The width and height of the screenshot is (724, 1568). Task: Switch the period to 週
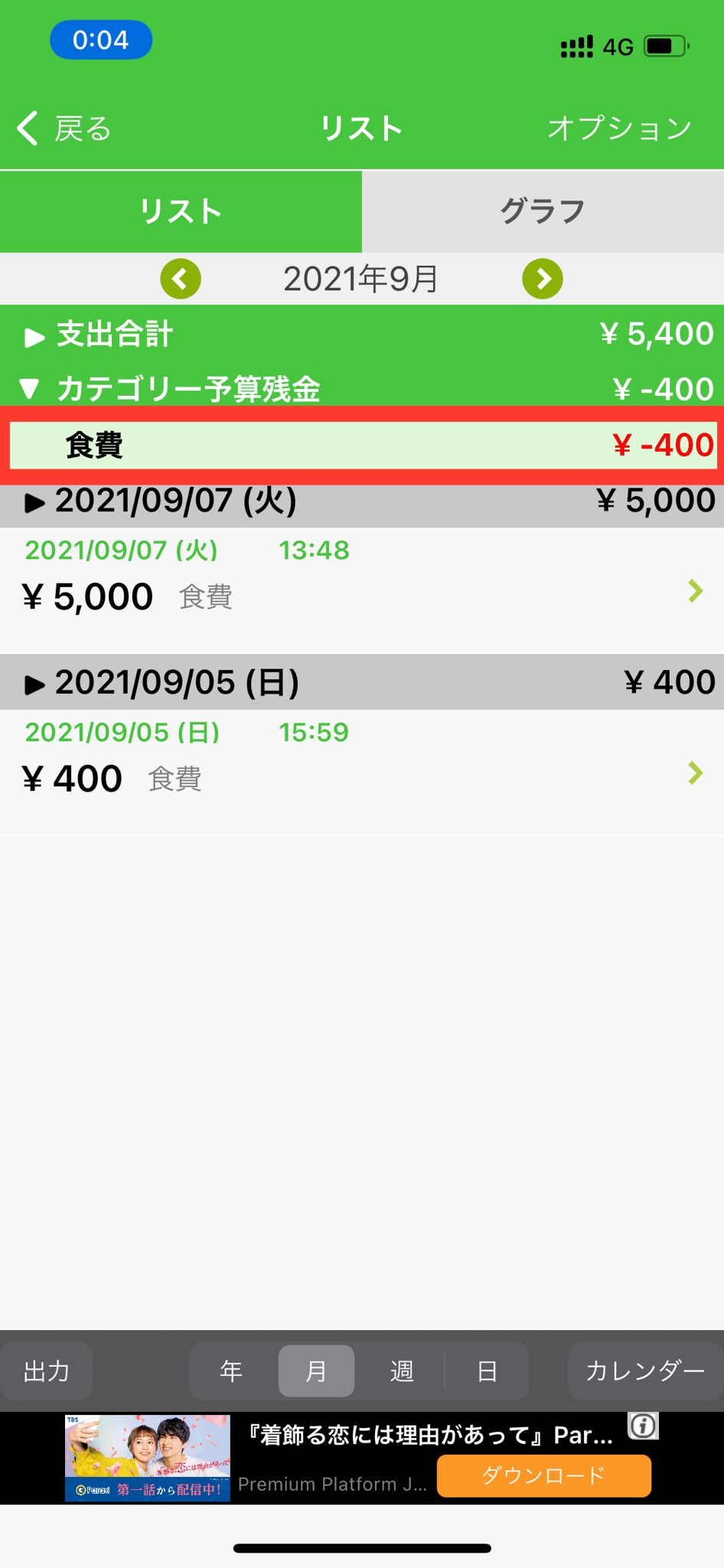pyautogui.click(x=402, y=1371)
